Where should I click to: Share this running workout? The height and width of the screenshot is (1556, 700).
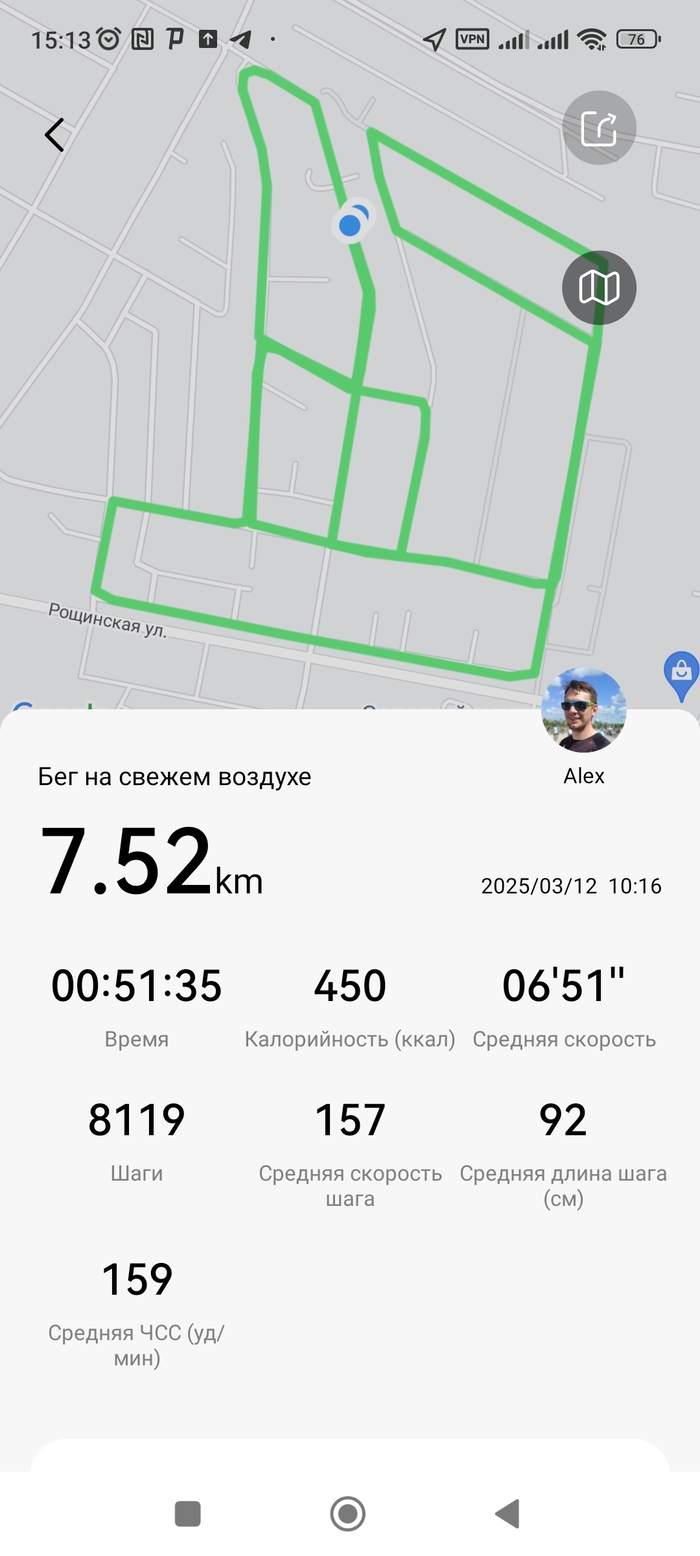click(x=599, y=128)
